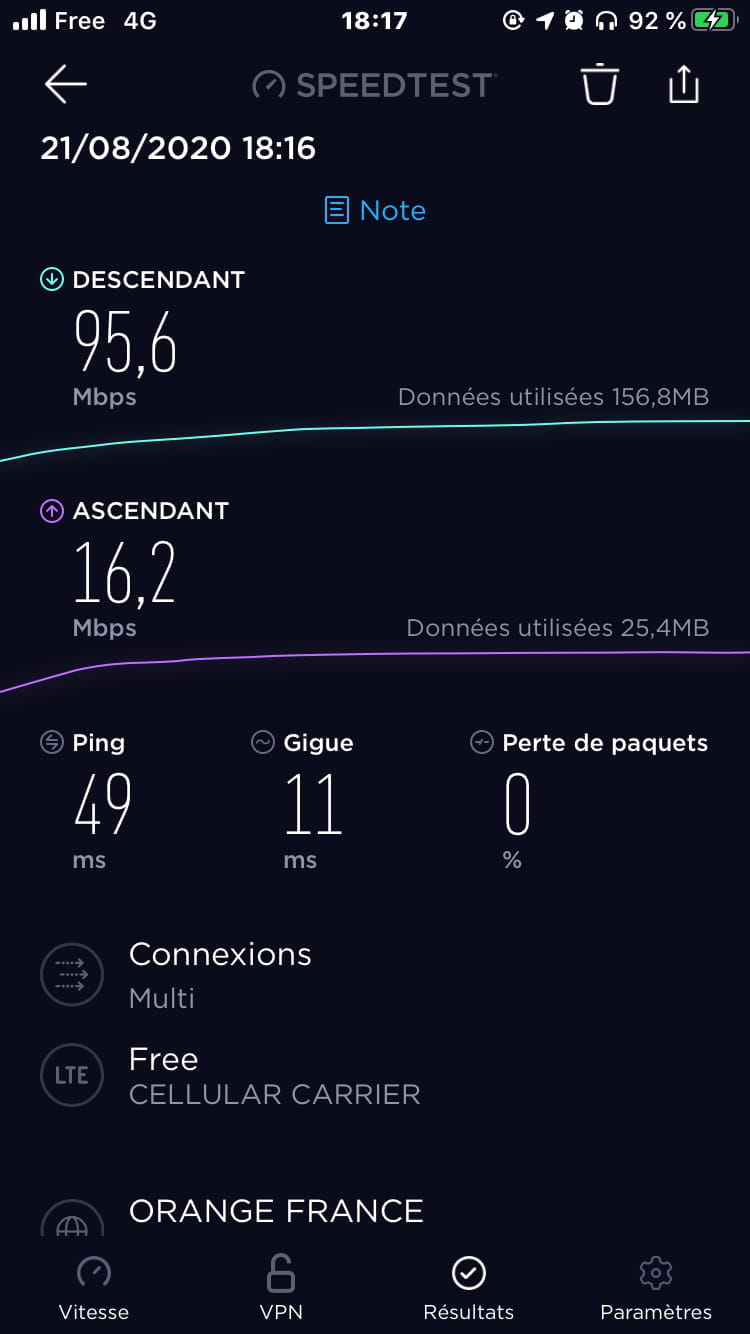Switch to the Vitesse tab
The height and width of the screenshot is (1334, 750).
point(94,1288)
